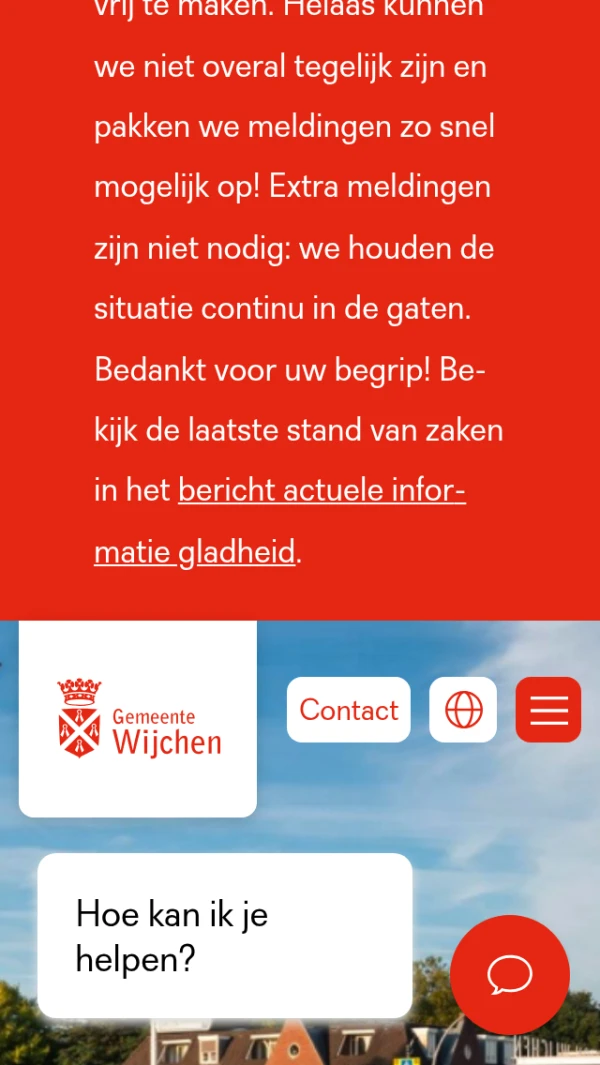Open the hamburger menu

point(548,710)
